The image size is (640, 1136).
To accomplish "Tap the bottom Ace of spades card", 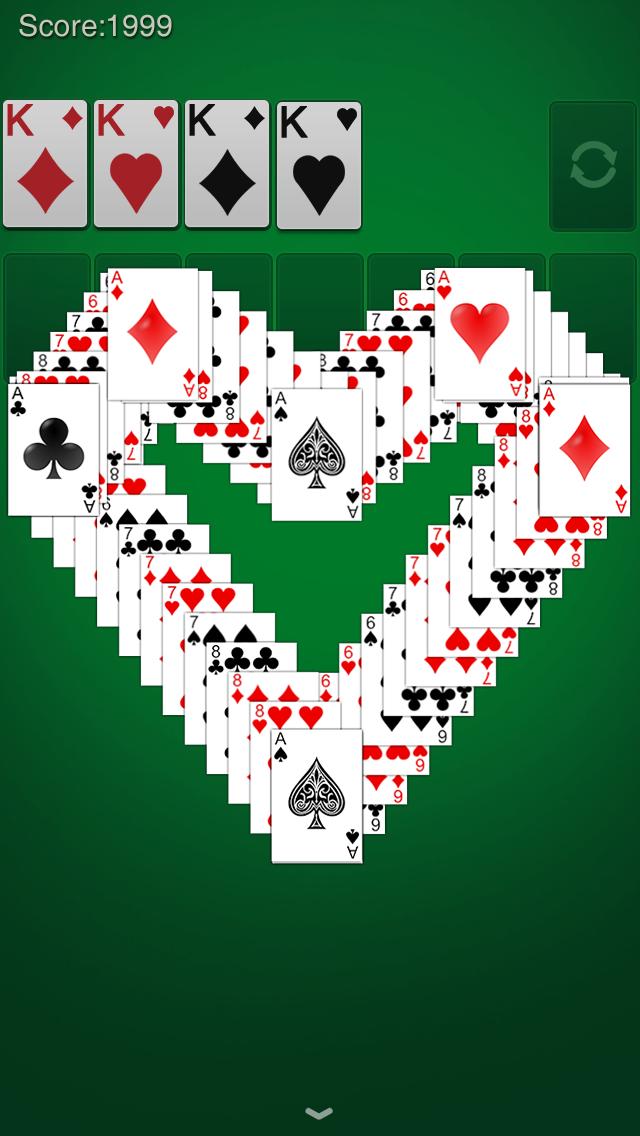I will [x=317, y=796].
